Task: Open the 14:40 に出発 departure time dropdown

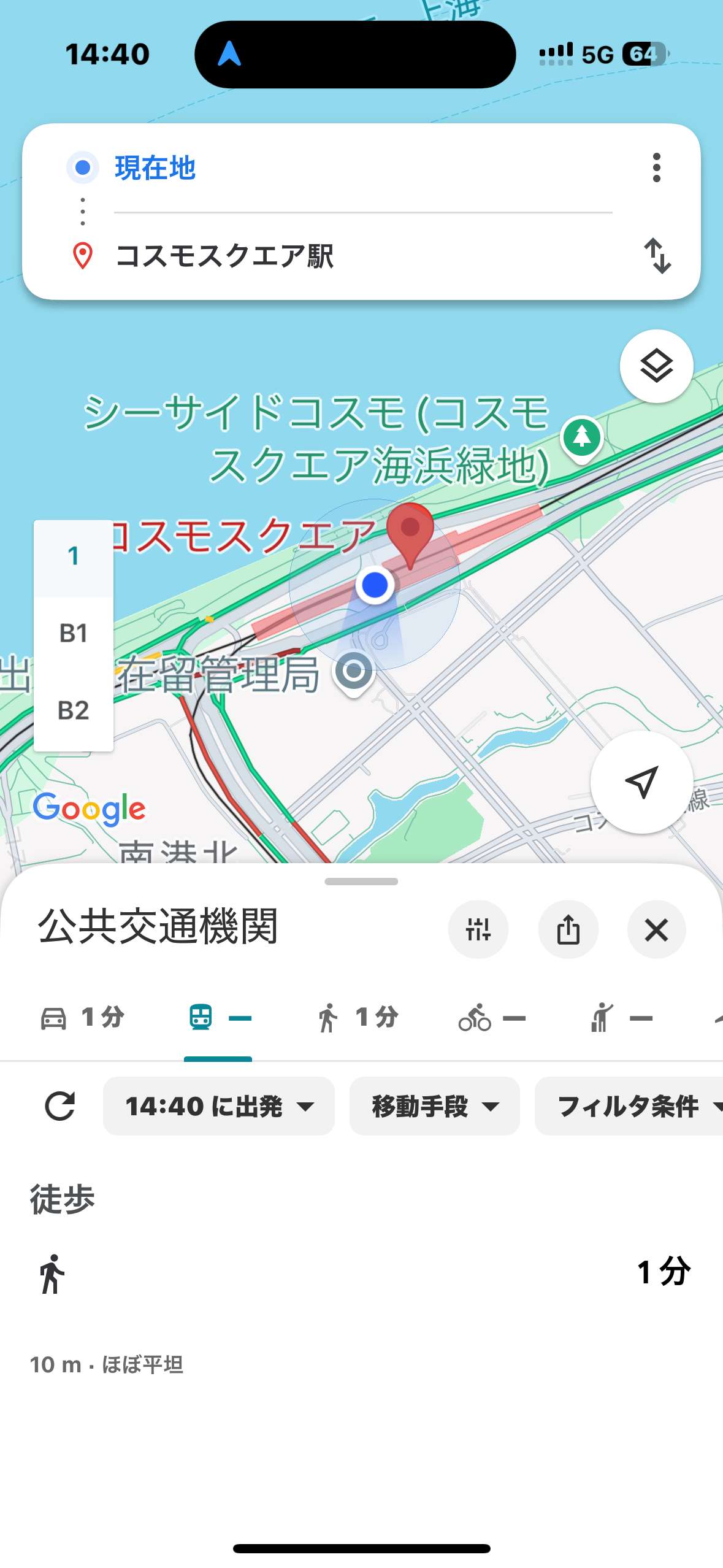Action: [x=218, y=1106]
